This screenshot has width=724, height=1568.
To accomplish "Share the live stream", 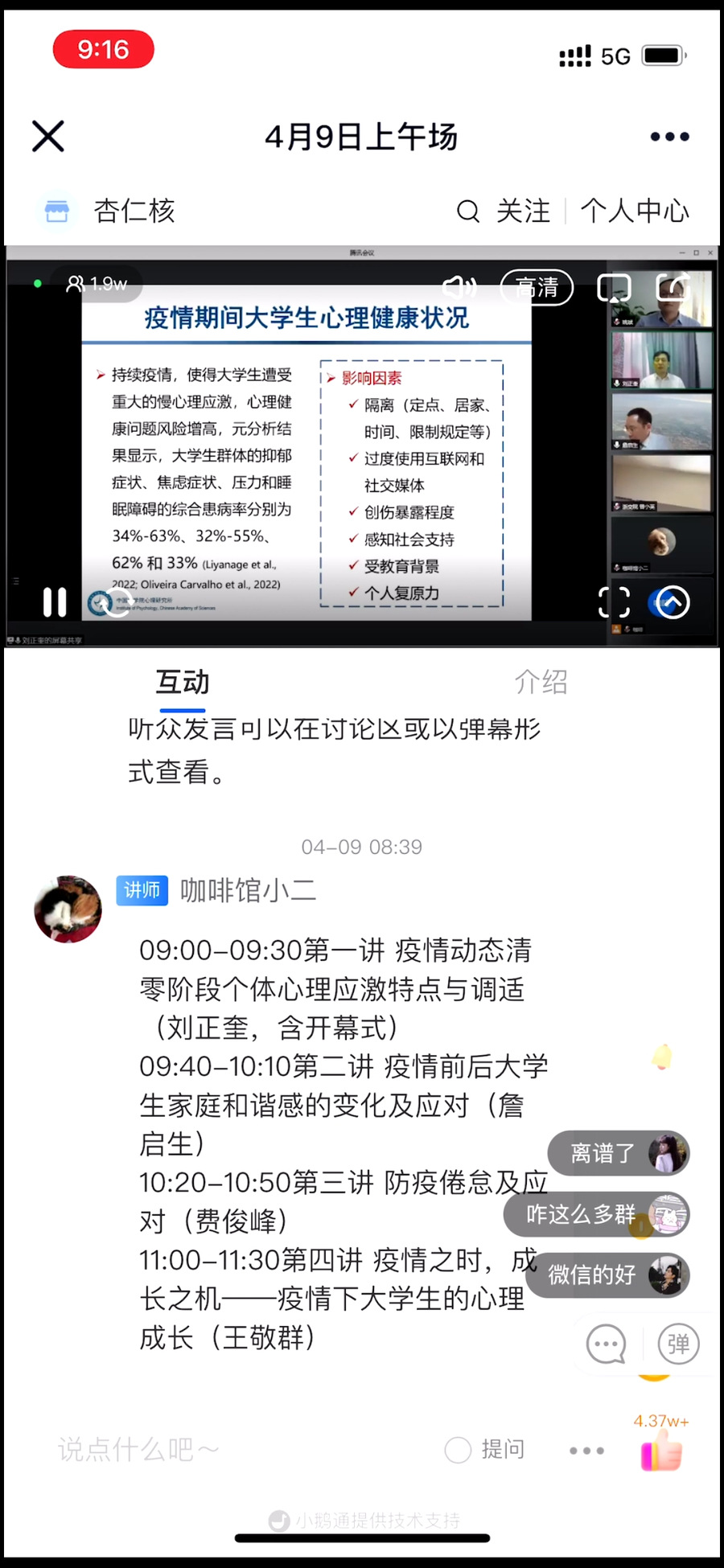I will (673, 287).
